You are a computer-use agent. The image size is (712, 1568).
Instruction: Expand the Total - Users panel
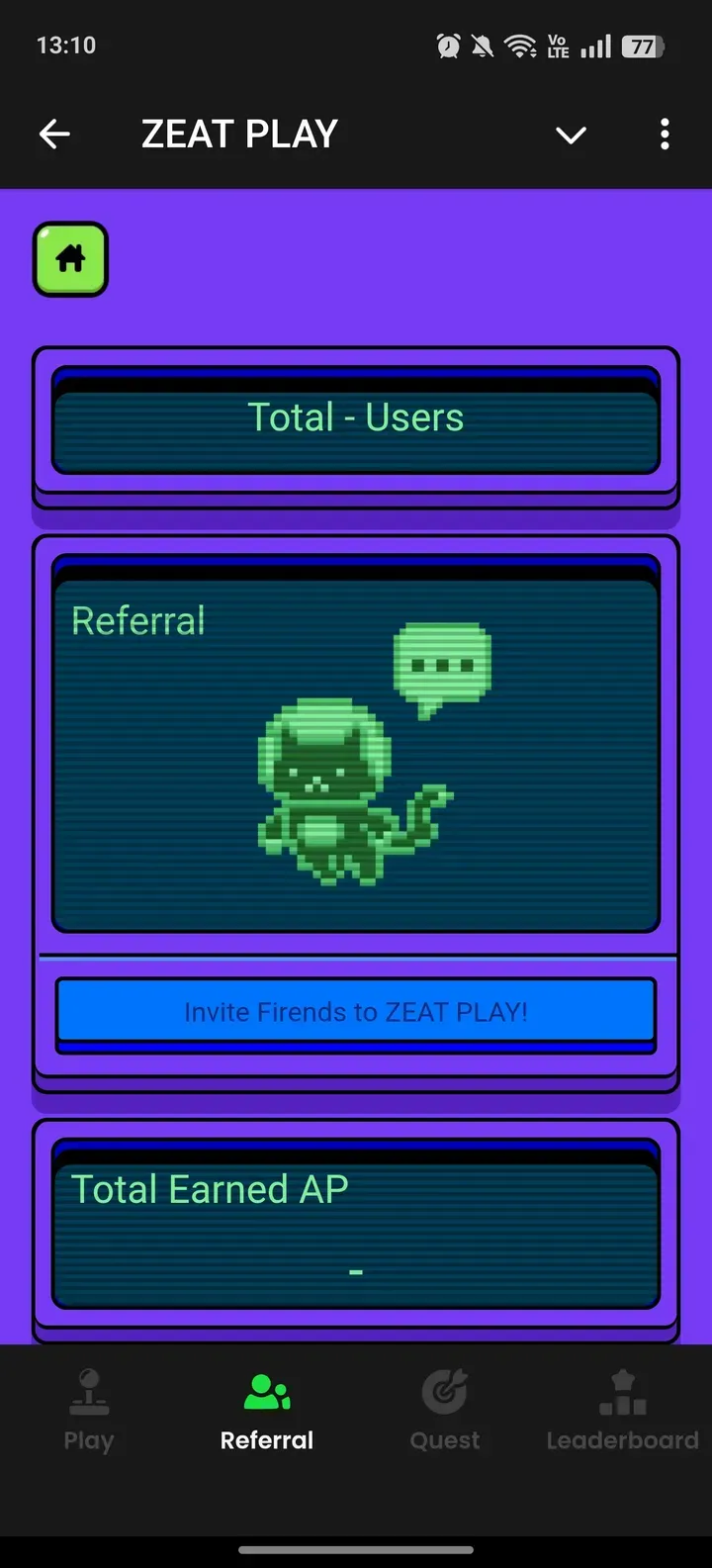355,417
